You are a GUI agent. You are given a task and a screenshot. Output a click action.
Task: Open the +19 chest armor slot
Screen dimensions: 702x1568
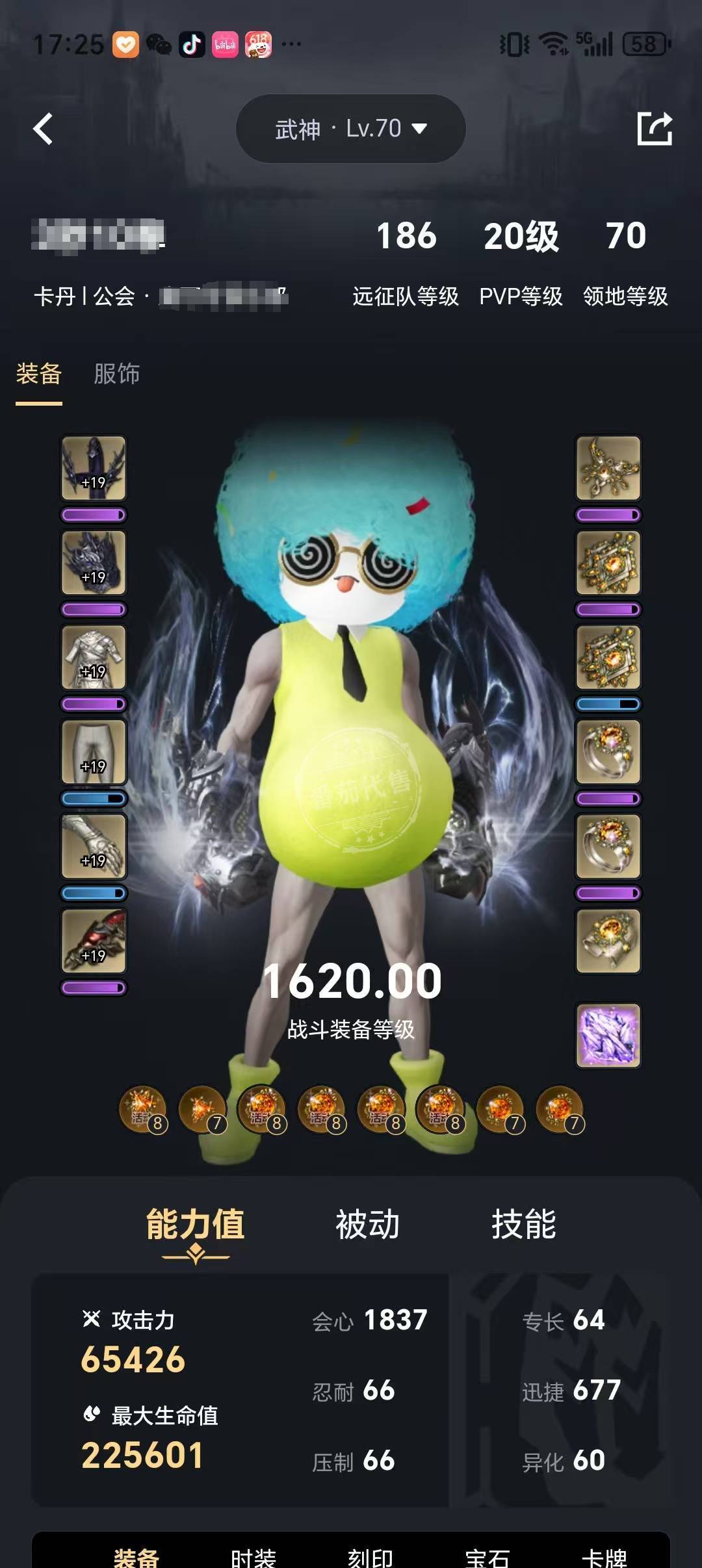tap(94, 657)
